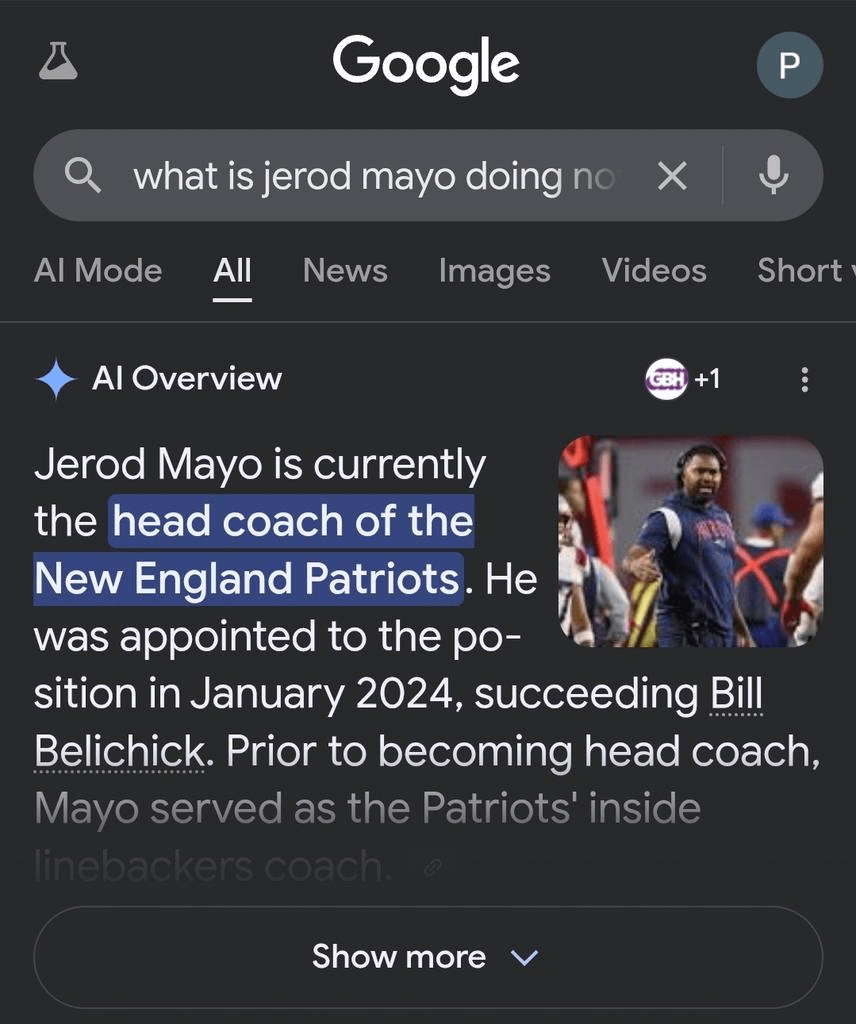856x1024 pixels.
Task: Select the All results tab
Action: point(232,270)
